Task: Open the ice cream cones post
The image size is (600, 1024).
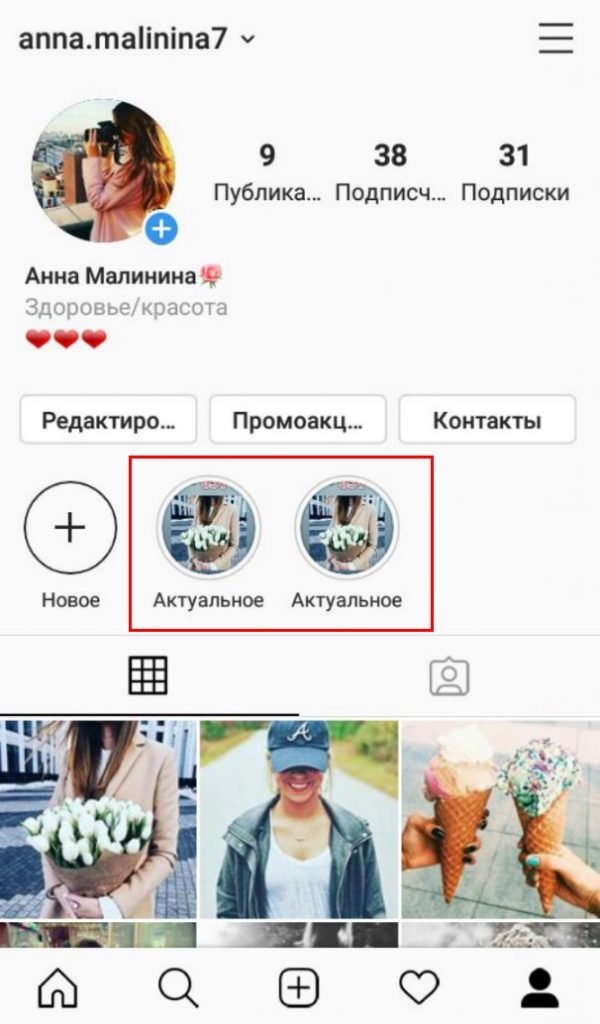Action: click(500, 818)
